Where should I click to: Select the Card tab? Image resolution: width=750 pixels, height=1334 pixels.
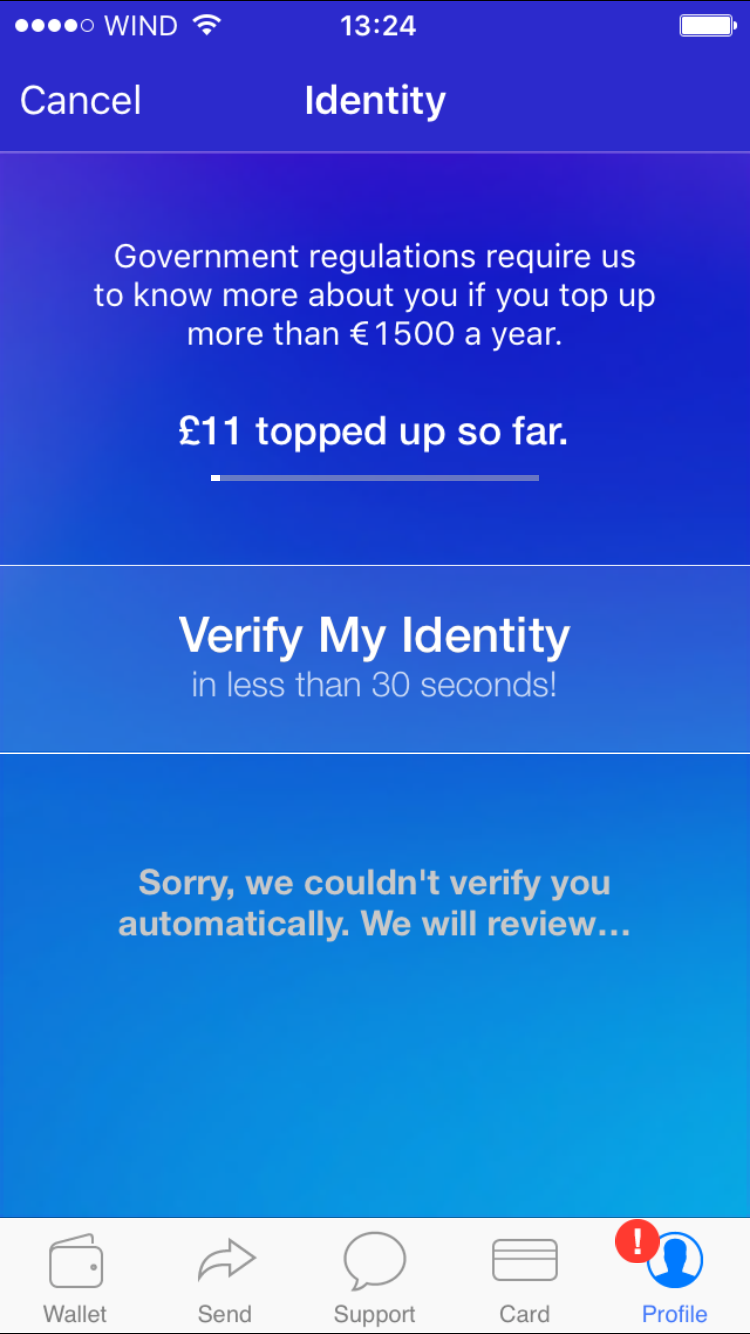525,1277
